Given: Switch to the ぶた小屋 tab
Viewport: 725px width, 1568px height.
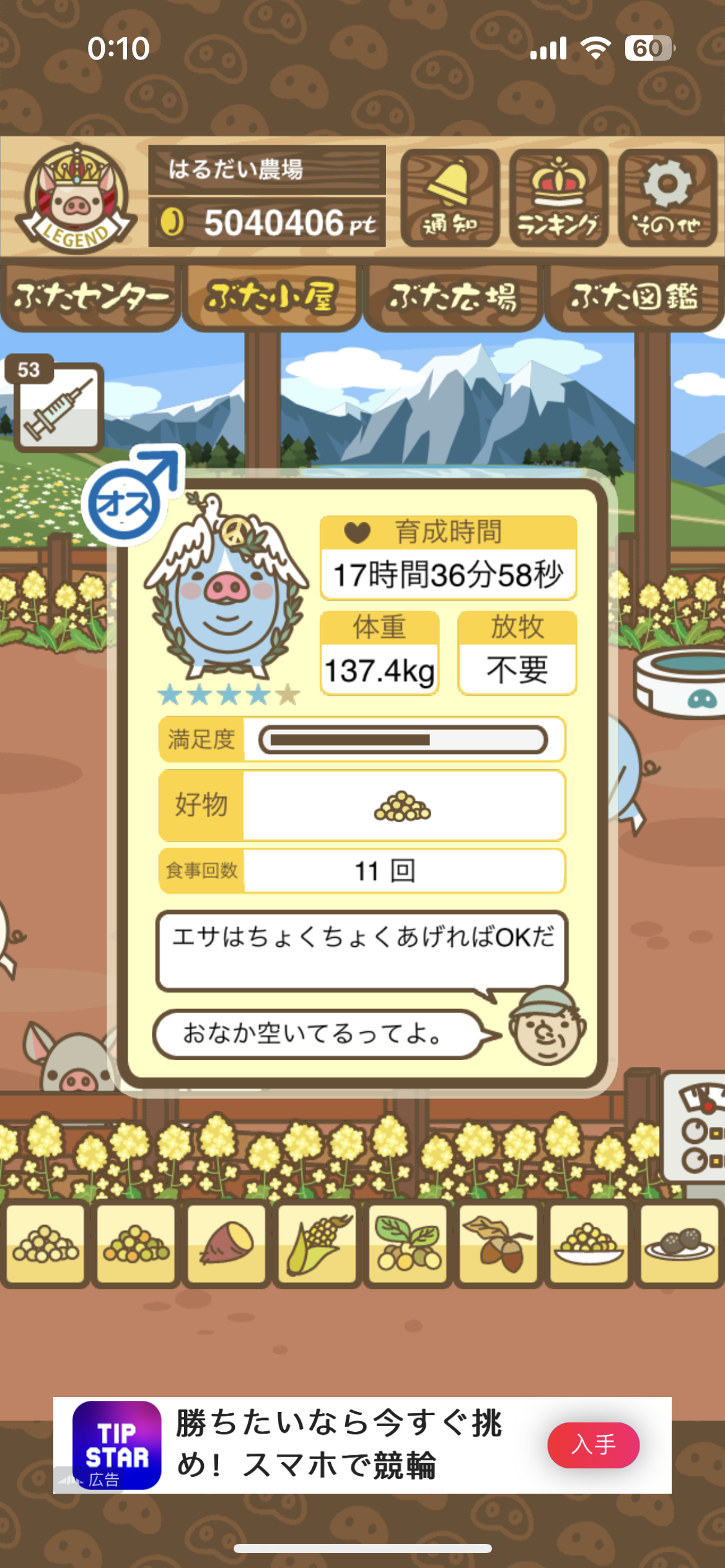Looking at the screenshot, I should 271,297.
